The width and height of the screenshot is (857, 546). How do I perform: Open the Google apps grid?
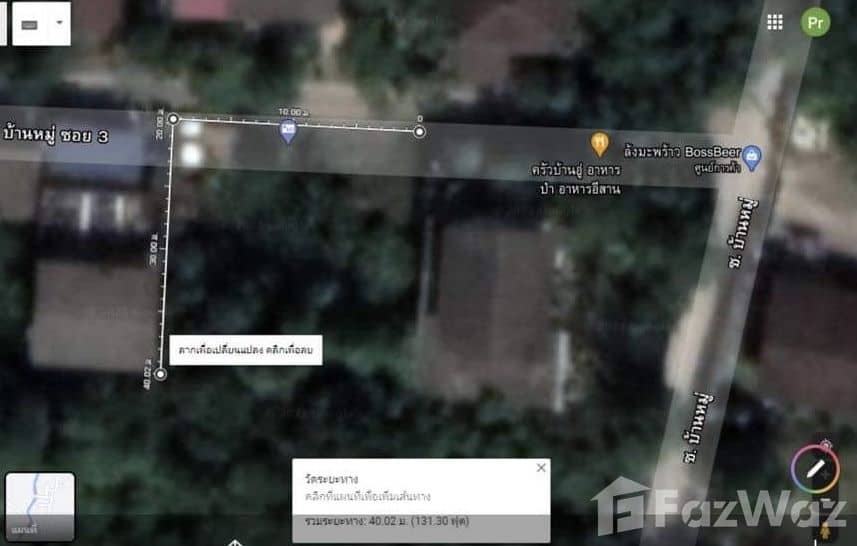coord(774,22)
